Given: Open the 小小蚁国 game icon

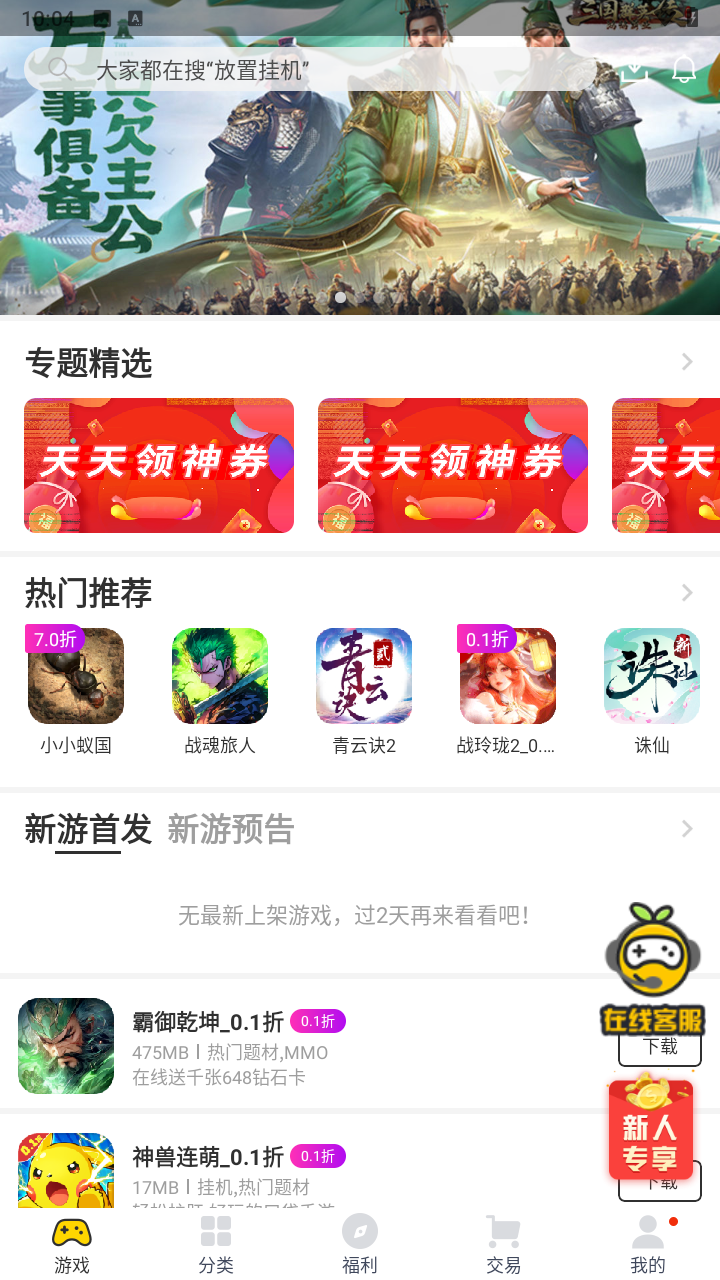Looking at the screenshot, I should click(75, 675).
